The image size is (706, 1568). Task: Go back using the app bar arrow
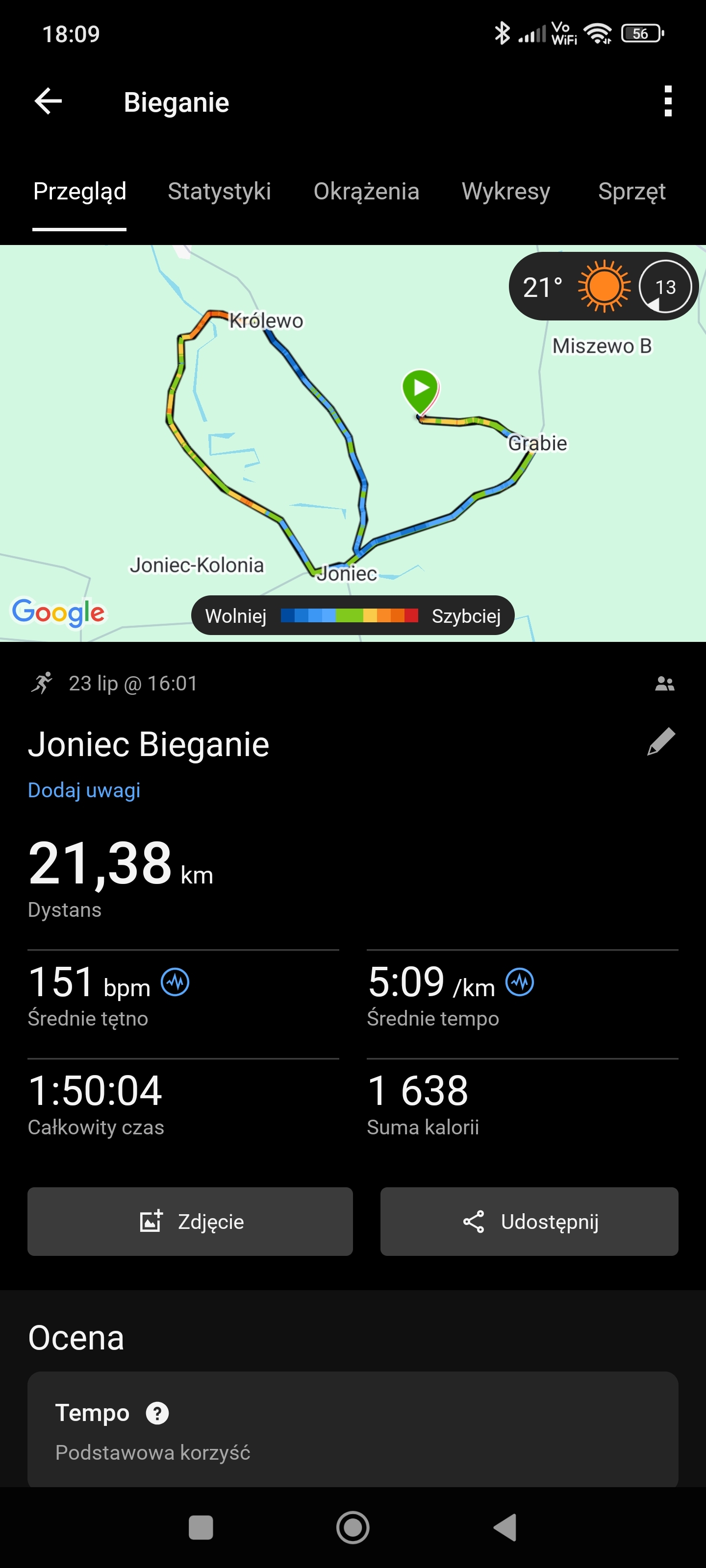click(49, 101)
